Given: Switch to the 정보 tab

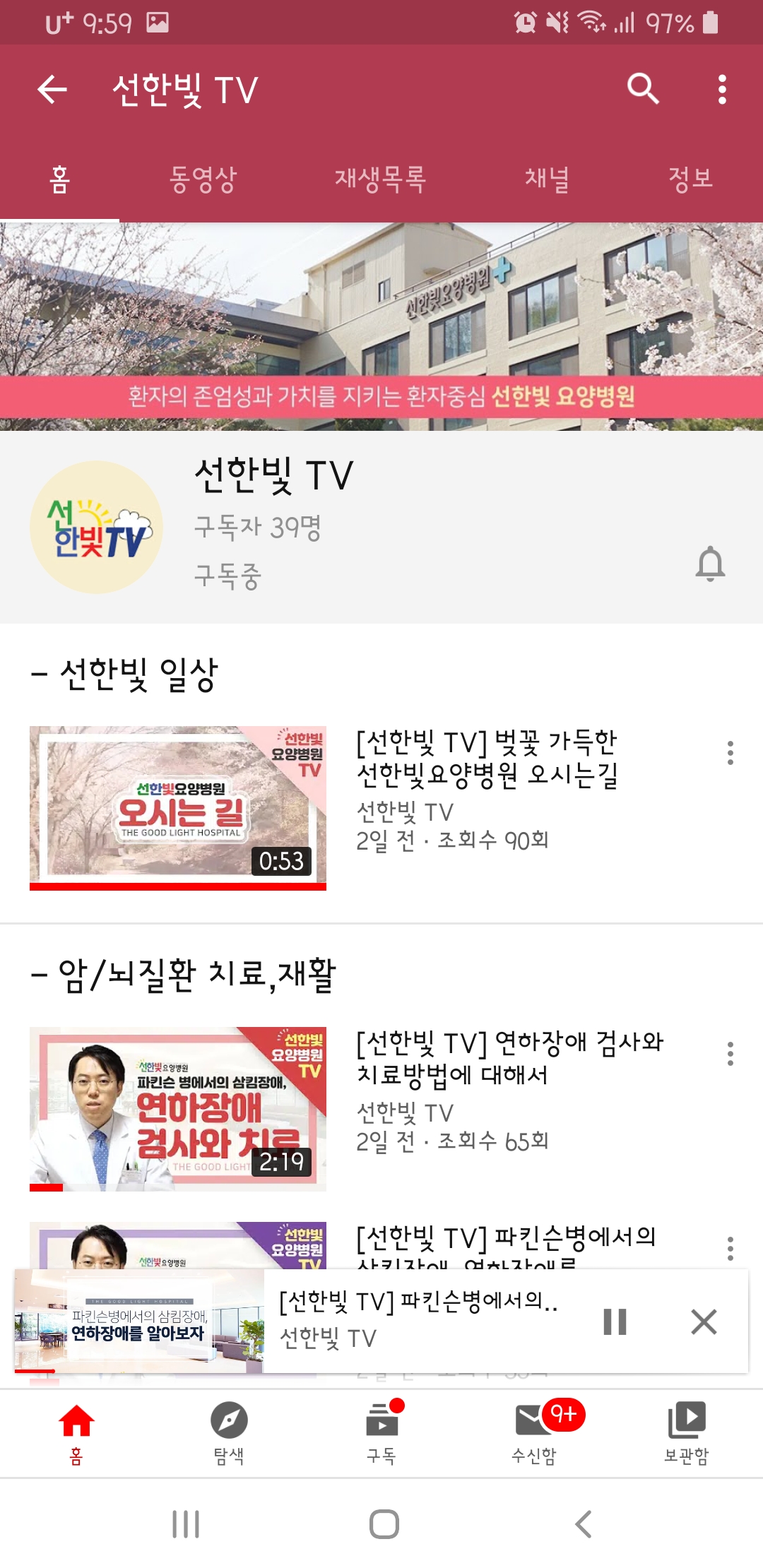Looking at the screenshot, I should click(x=690, y=179).
